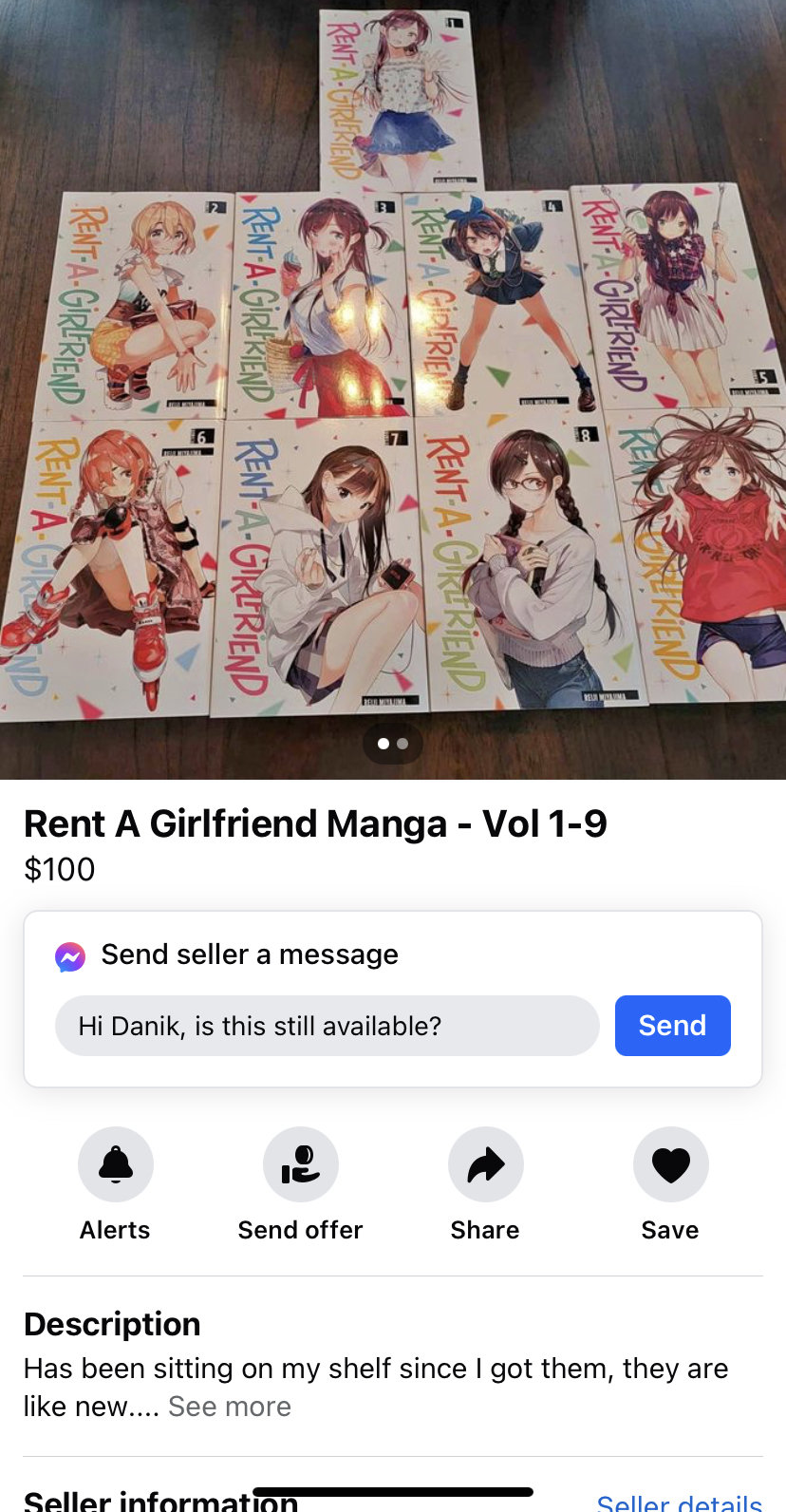This screenshot has width=786, height=1512.
Task: Send the message to the seller
Action: 672,1026
